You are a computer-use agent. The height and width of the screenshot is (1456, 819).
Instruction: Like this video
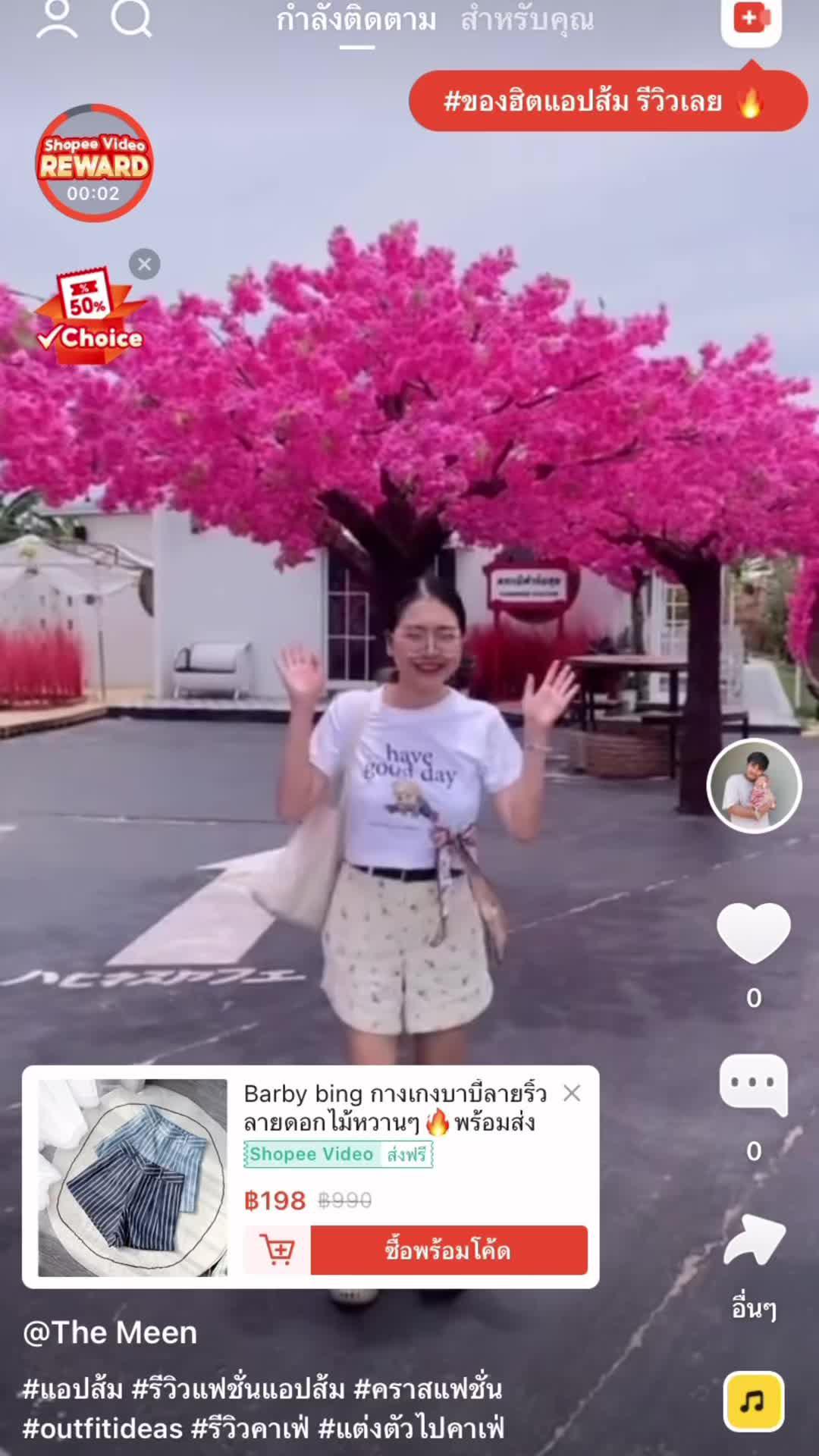coord(754,933)
